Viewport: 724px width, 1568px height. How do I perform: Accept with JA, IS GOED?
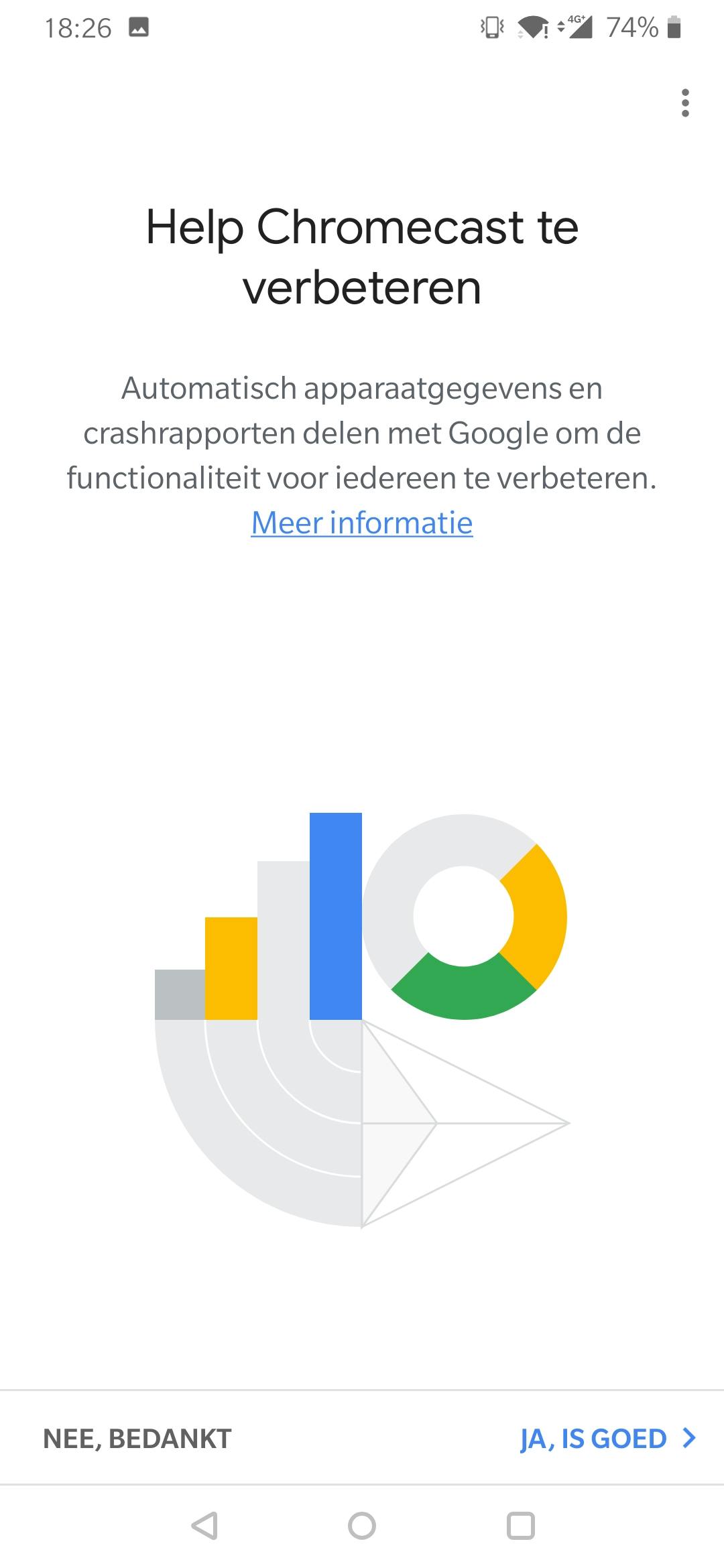(607, 1439)
